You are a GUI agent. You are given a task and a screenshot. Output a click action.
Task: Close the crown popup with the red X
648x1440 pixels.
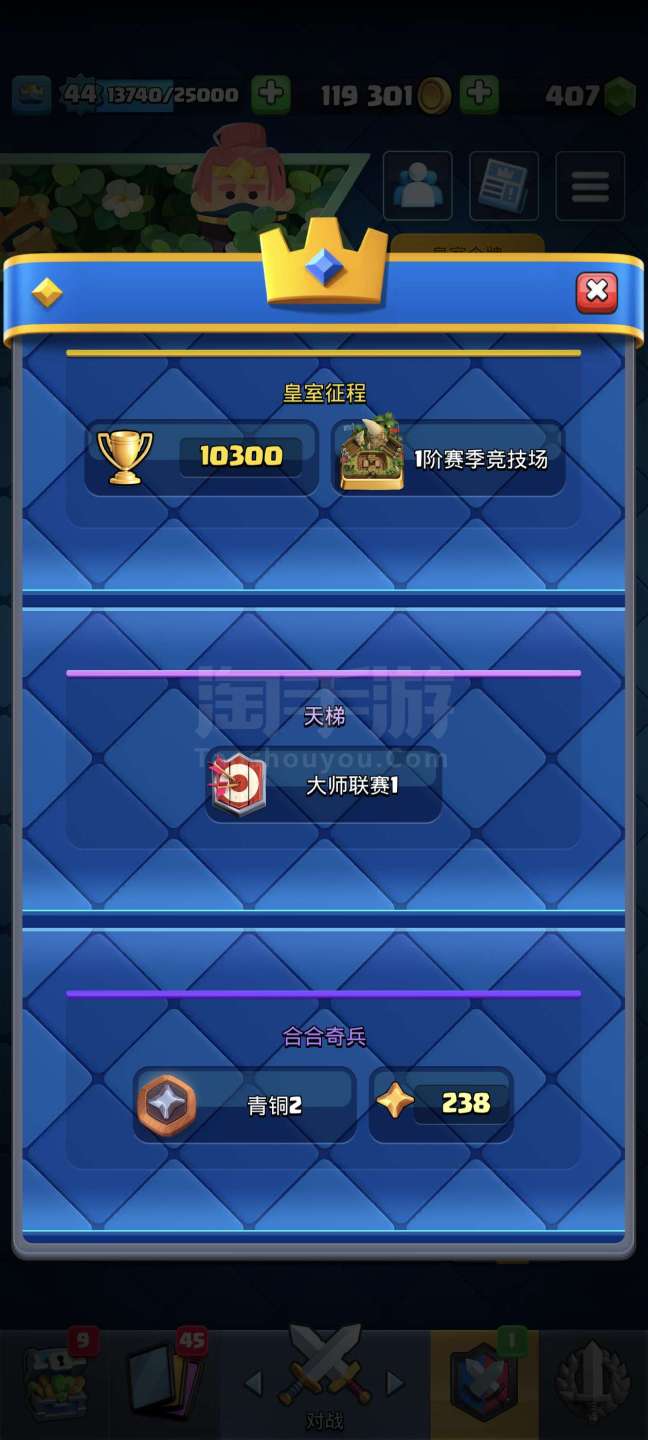[596, 291]
